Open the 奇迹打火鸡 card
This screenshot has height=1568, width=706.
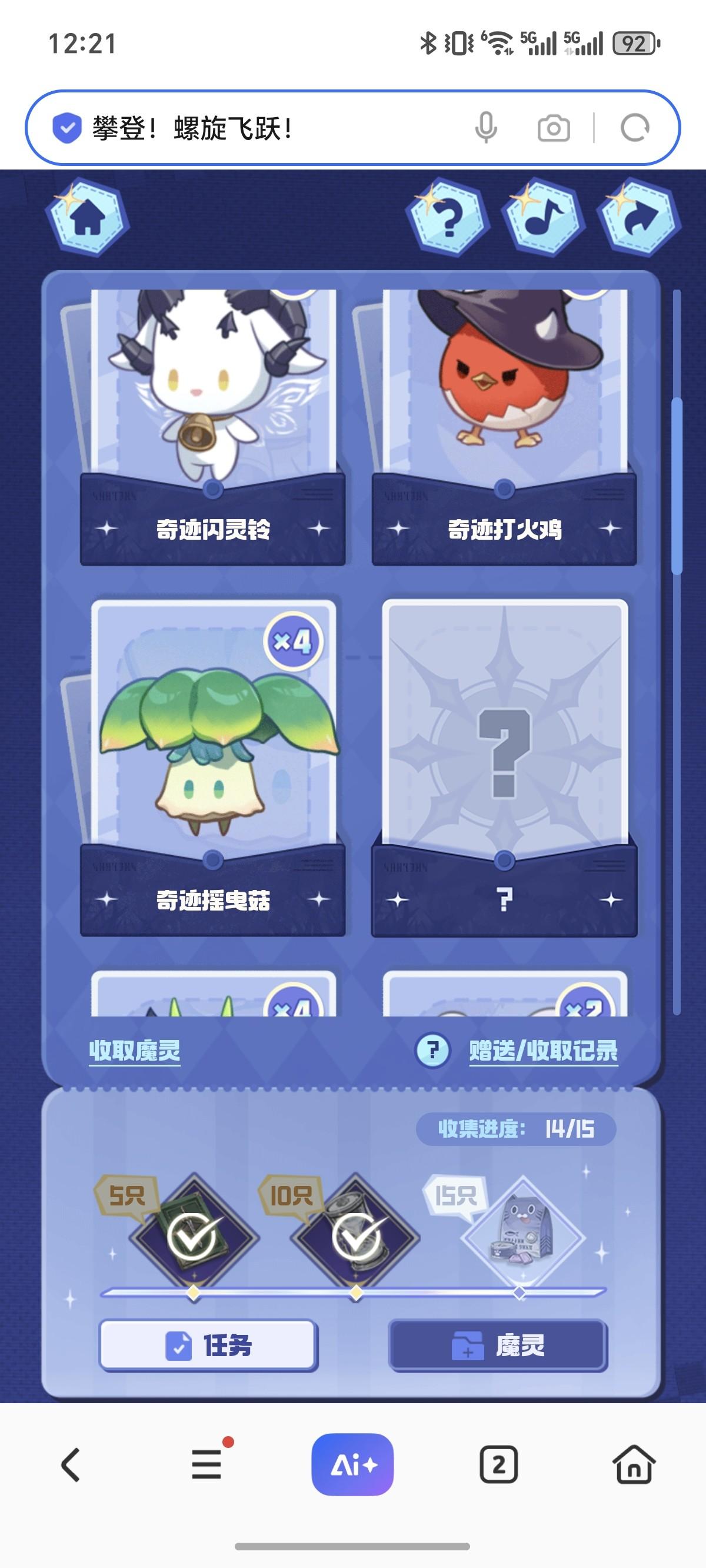click(504, 426)
